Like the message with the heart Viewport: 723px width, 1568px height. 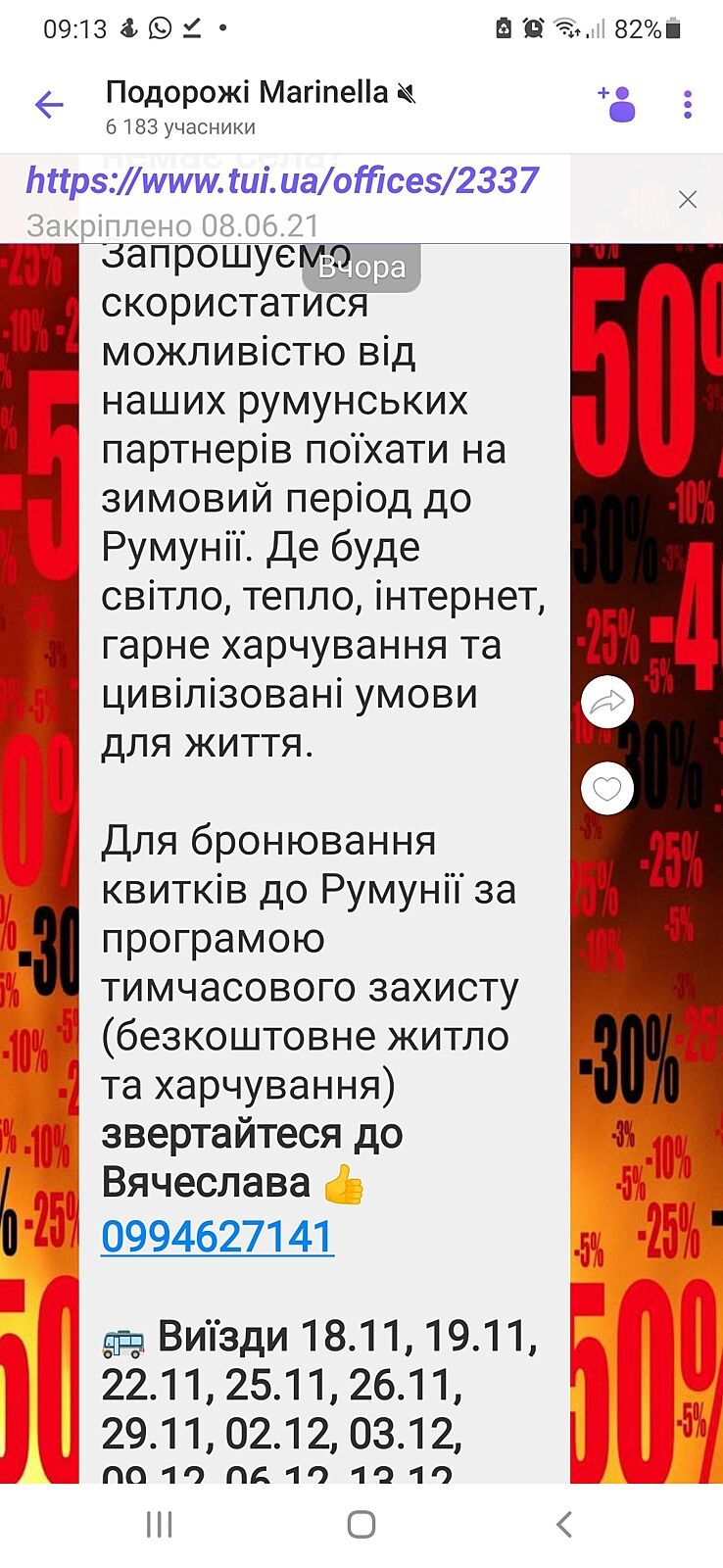click(607, 788)
